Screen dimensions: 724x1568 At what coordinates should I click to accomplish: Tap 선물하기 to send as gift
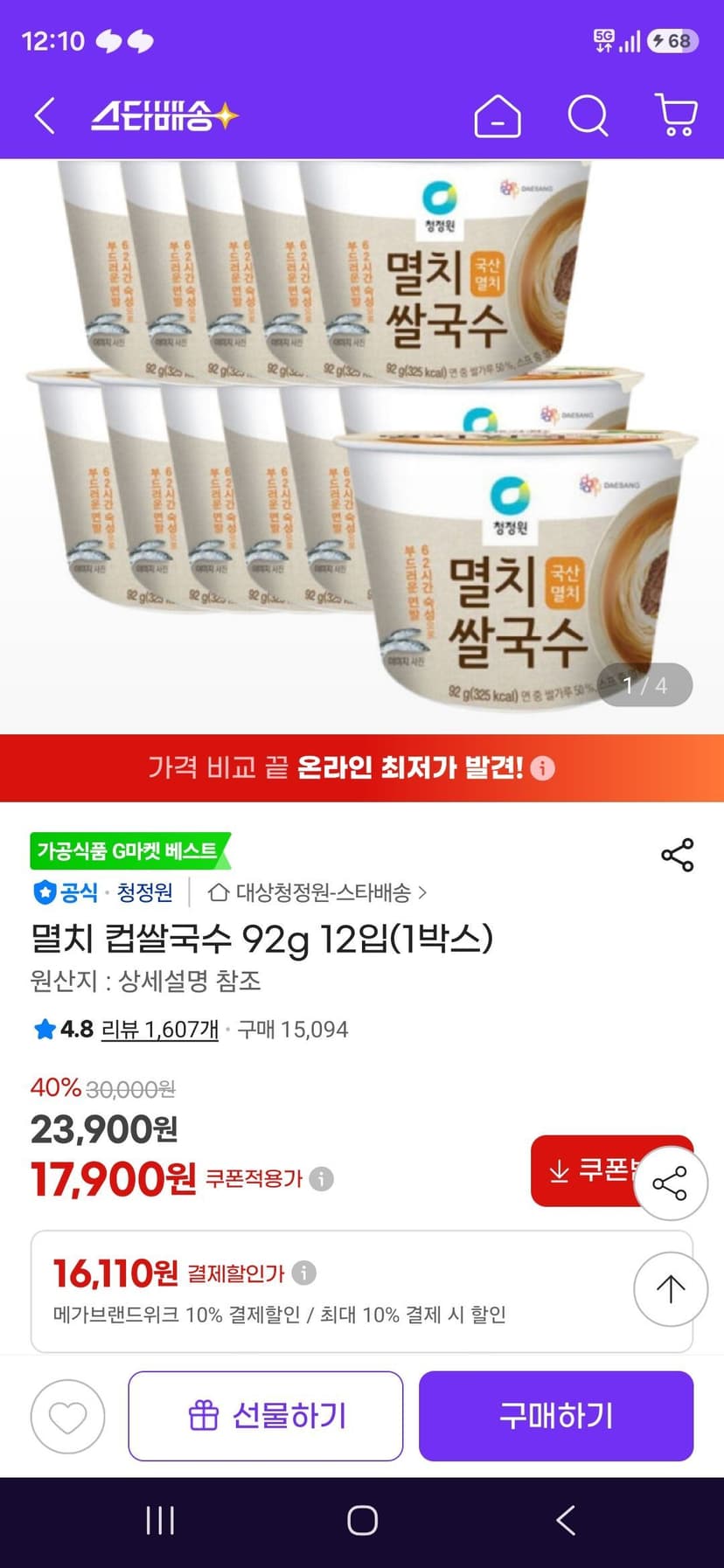pyautogui.click(x=266, y=1416)
